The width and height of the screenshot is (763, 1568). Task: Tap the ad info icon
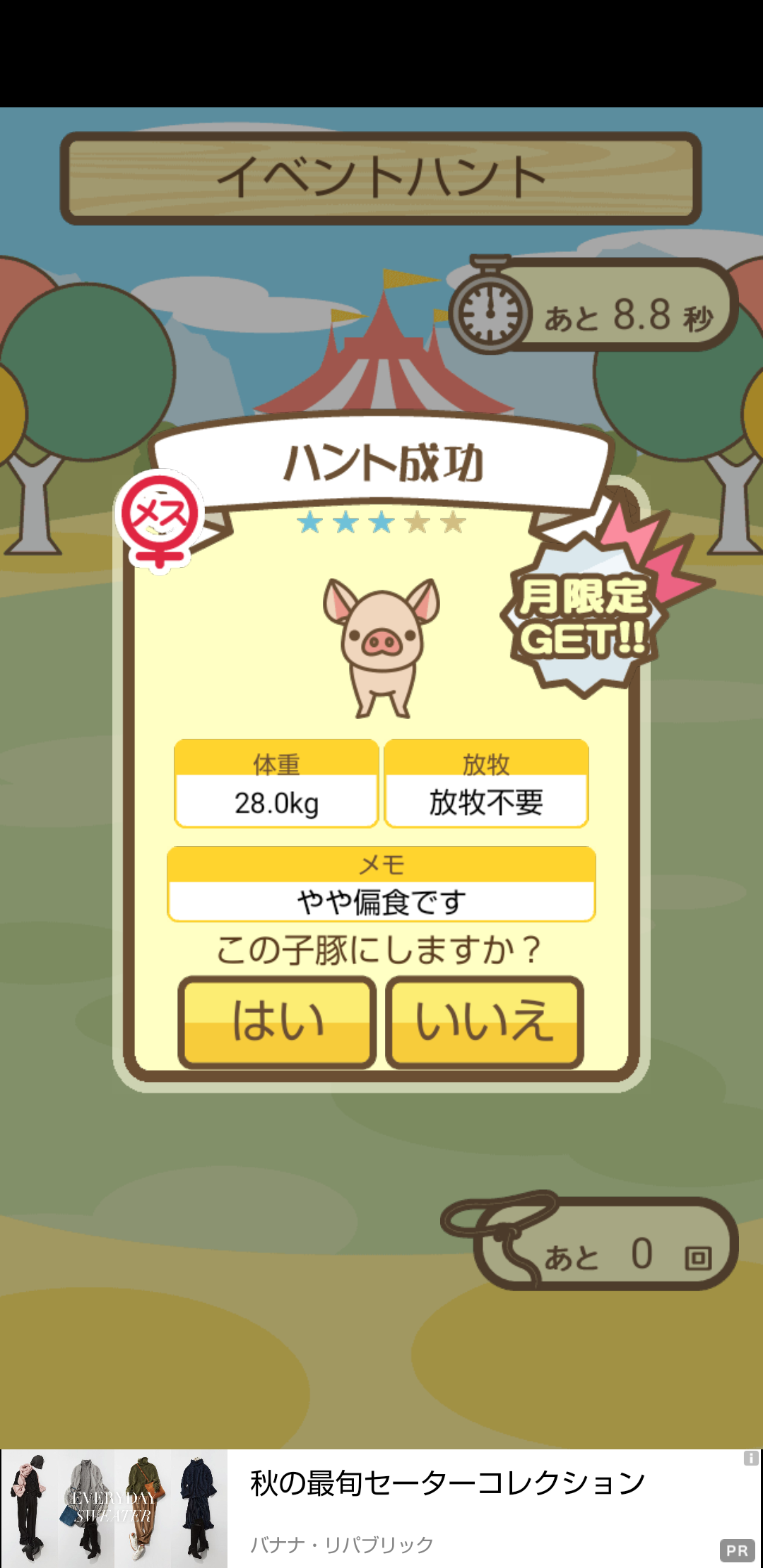click(x=751, y=1458)
